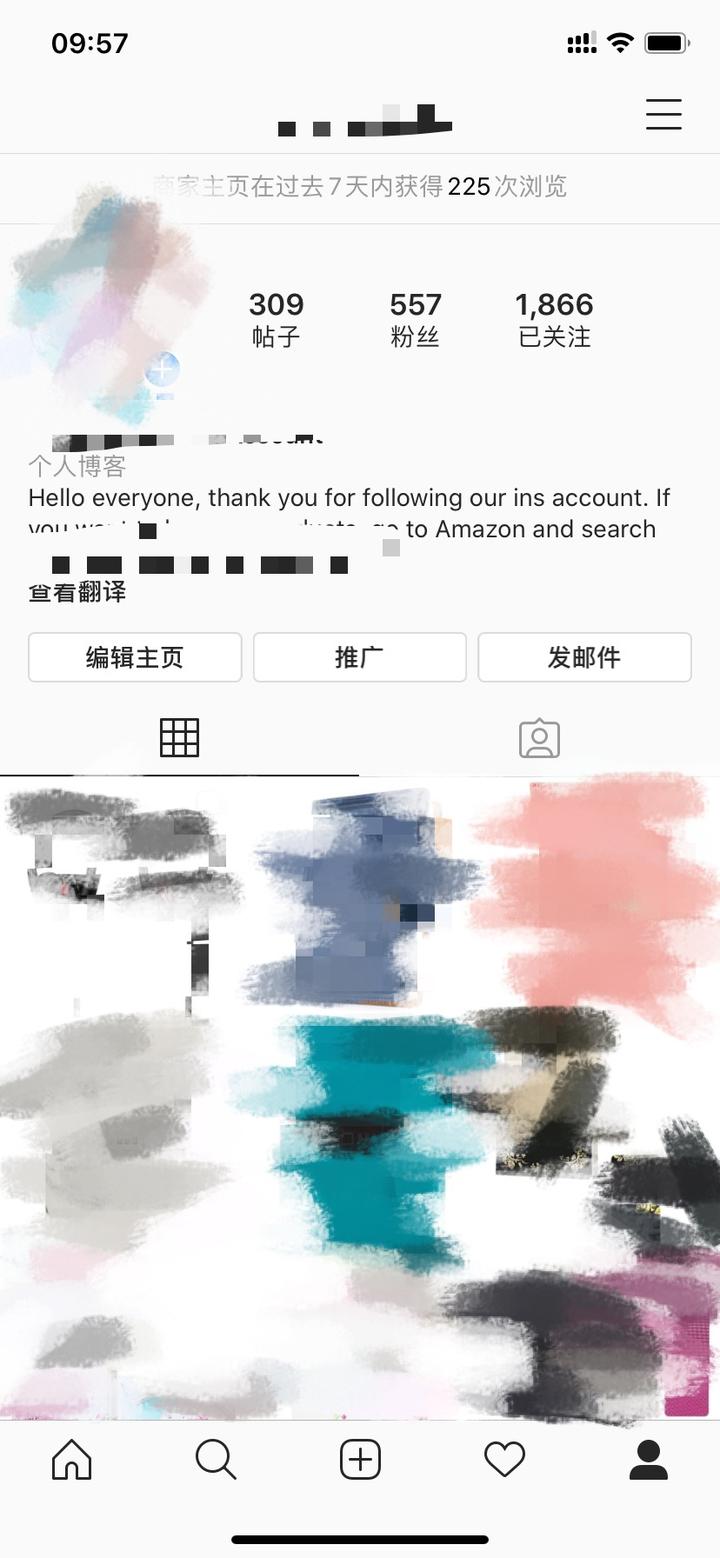Switch to the grid posts view
This screenshot has height=1558, width=720.
(180, 737)
